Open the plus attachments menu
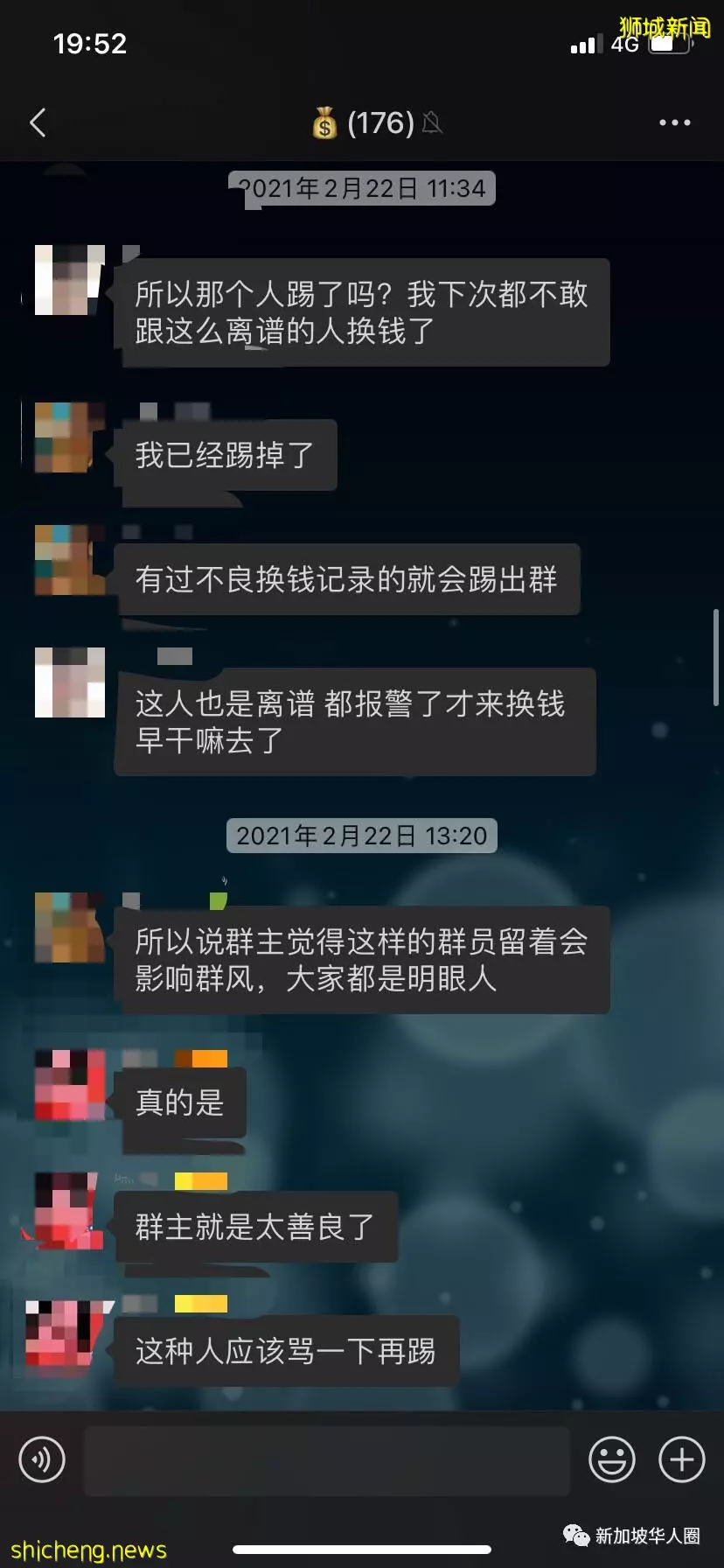Image resolution: width=724 pixels, height=1568 pixels. pyautogui.click(x=681, y=1459)
